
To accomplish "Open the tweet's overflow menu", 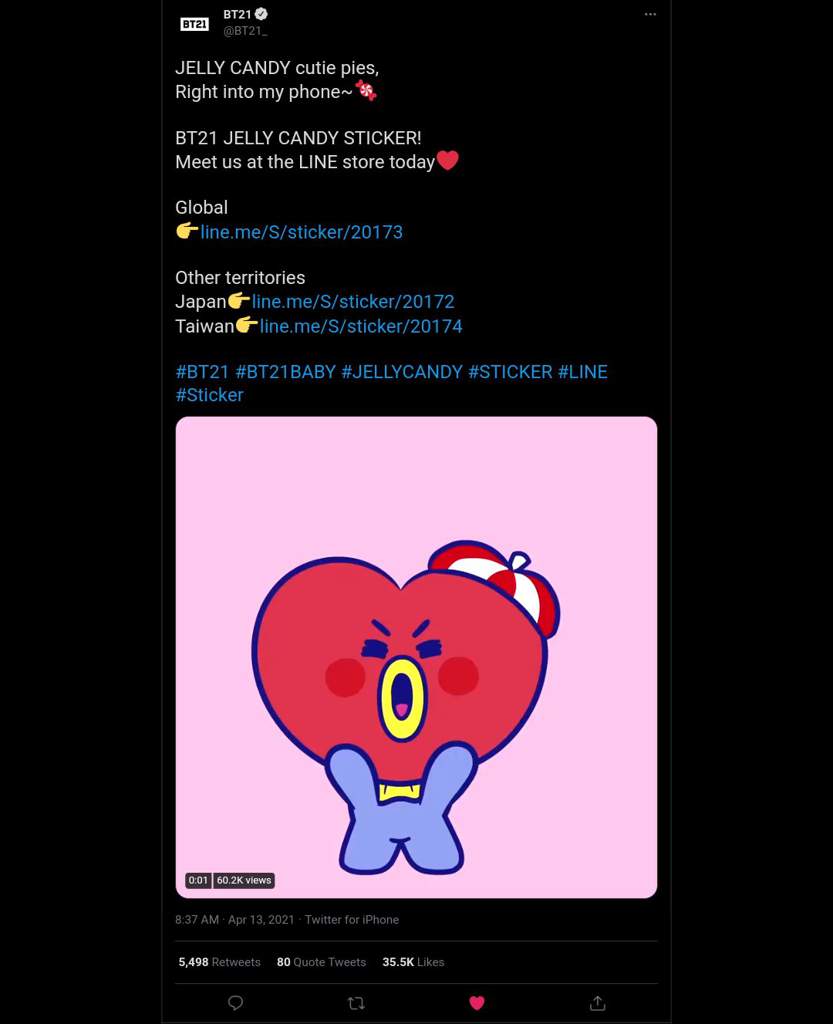I will [650, 14].
